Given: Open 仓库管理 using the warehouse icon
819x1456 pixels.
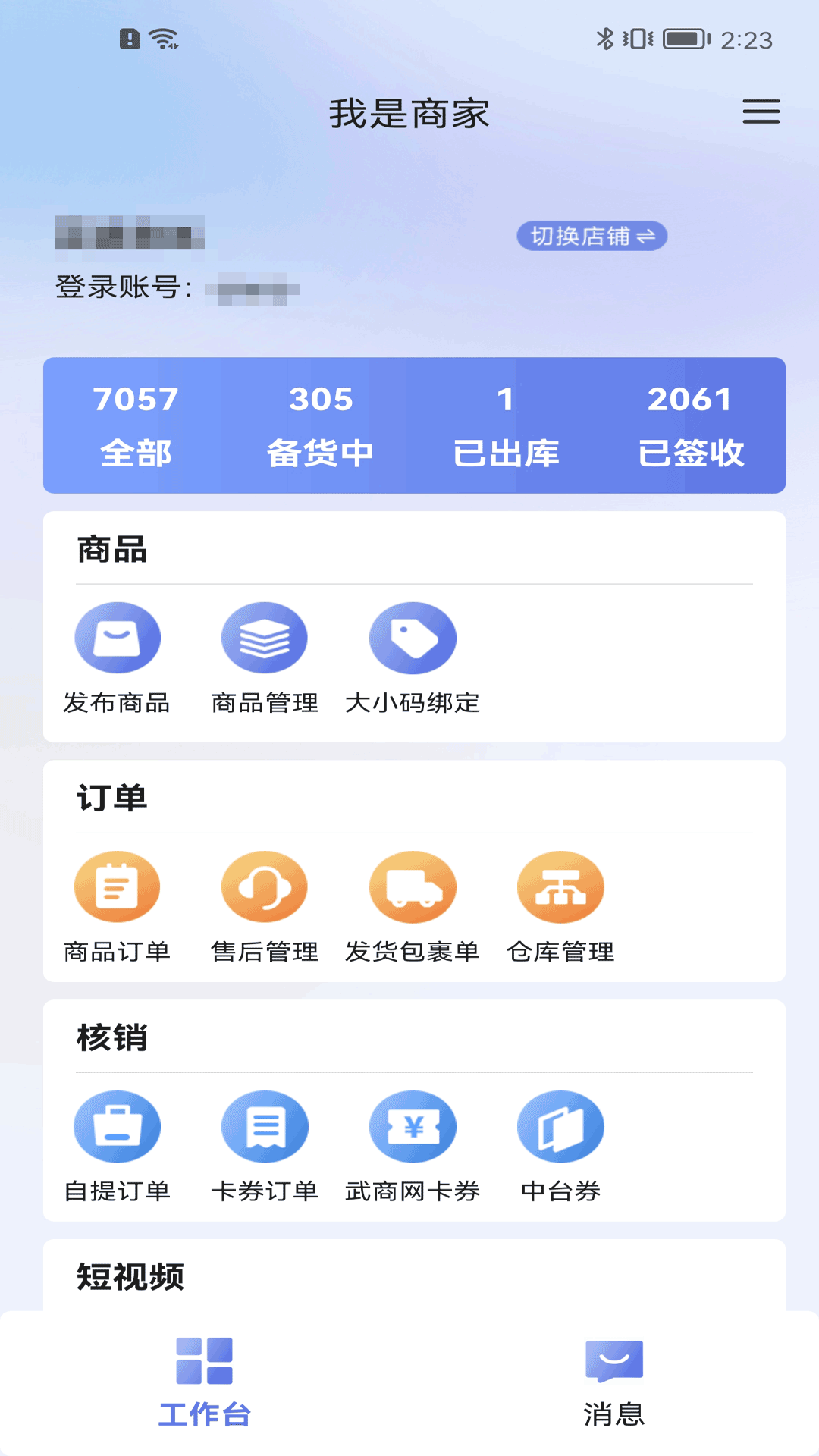Looking at the screenshot, I should (x=560, y=886).
